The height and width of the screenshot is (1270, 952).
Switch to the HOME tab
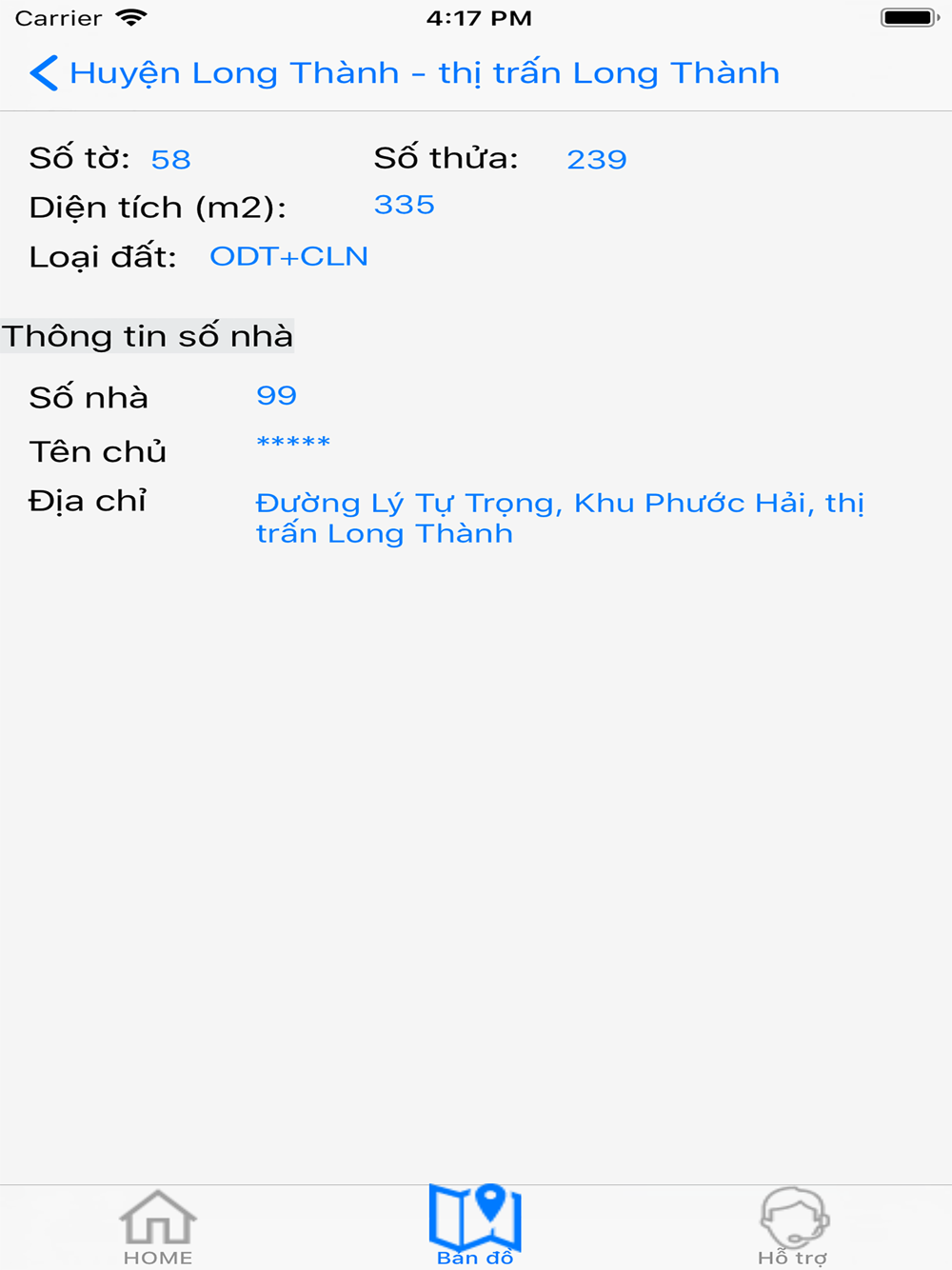[x=158, y=1227]
